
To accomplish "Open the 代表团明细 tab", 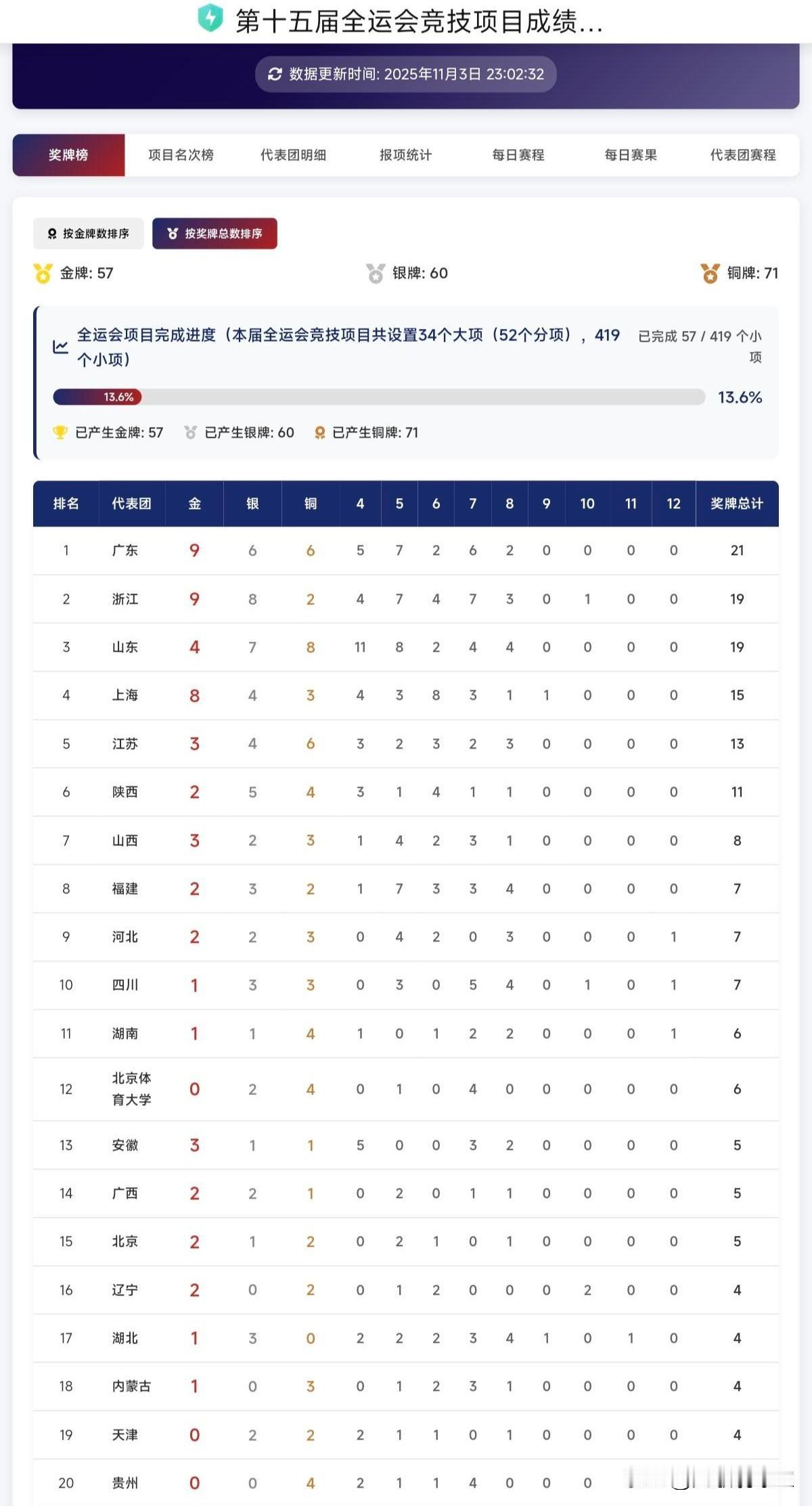I will 292,154.
